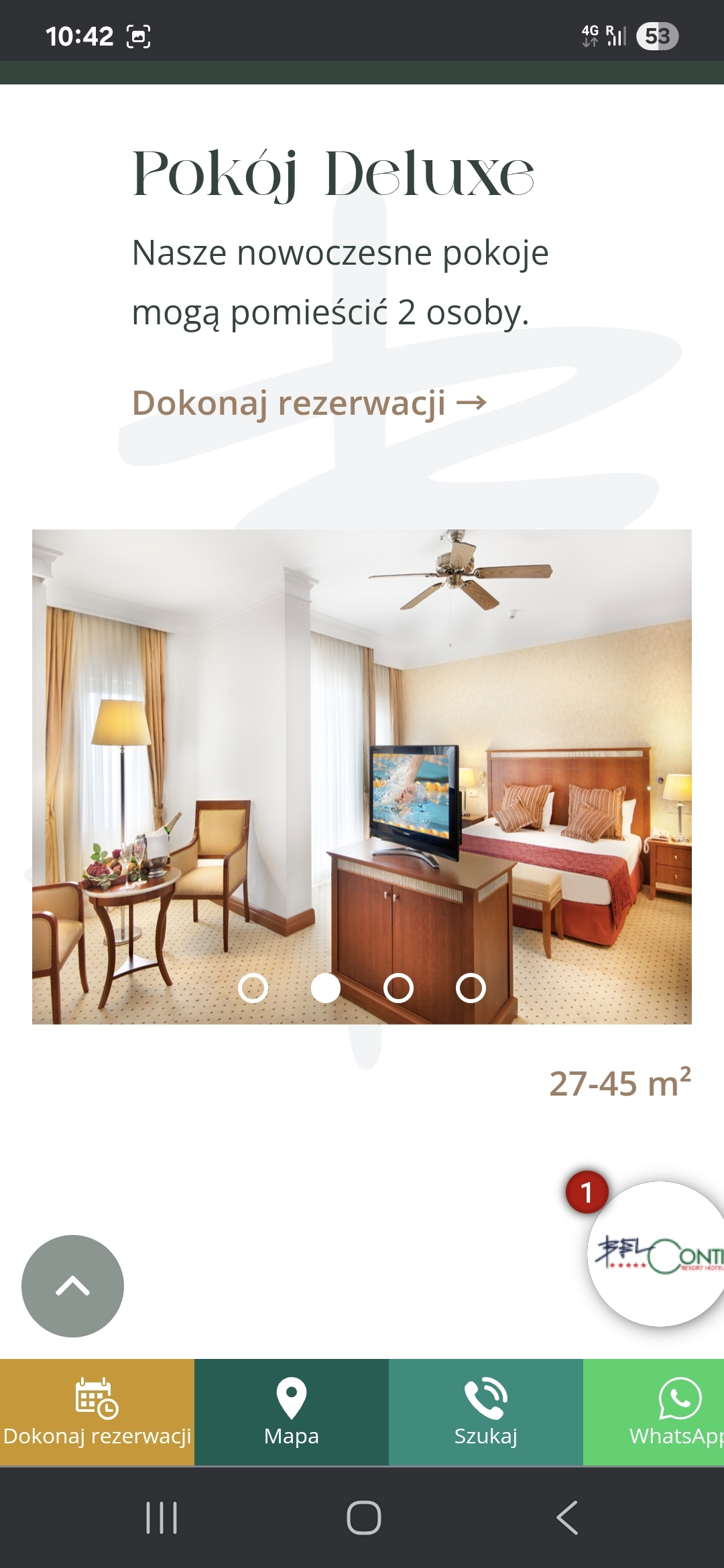Return to top with the up-arrow button
The width and height of the screenshot is (724, 1568).
pyautogui.click(x=72, y=1286)
